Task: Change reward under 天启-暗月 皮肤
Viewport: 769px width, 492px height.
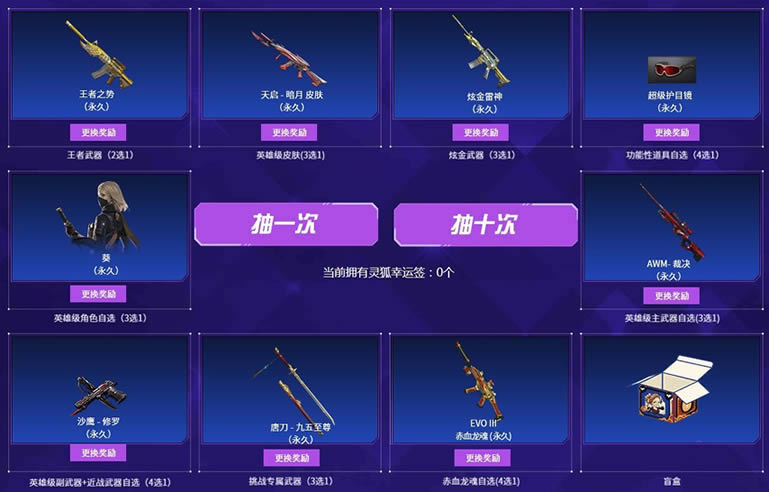Action: pyautogui.click(x=289, y=132)
